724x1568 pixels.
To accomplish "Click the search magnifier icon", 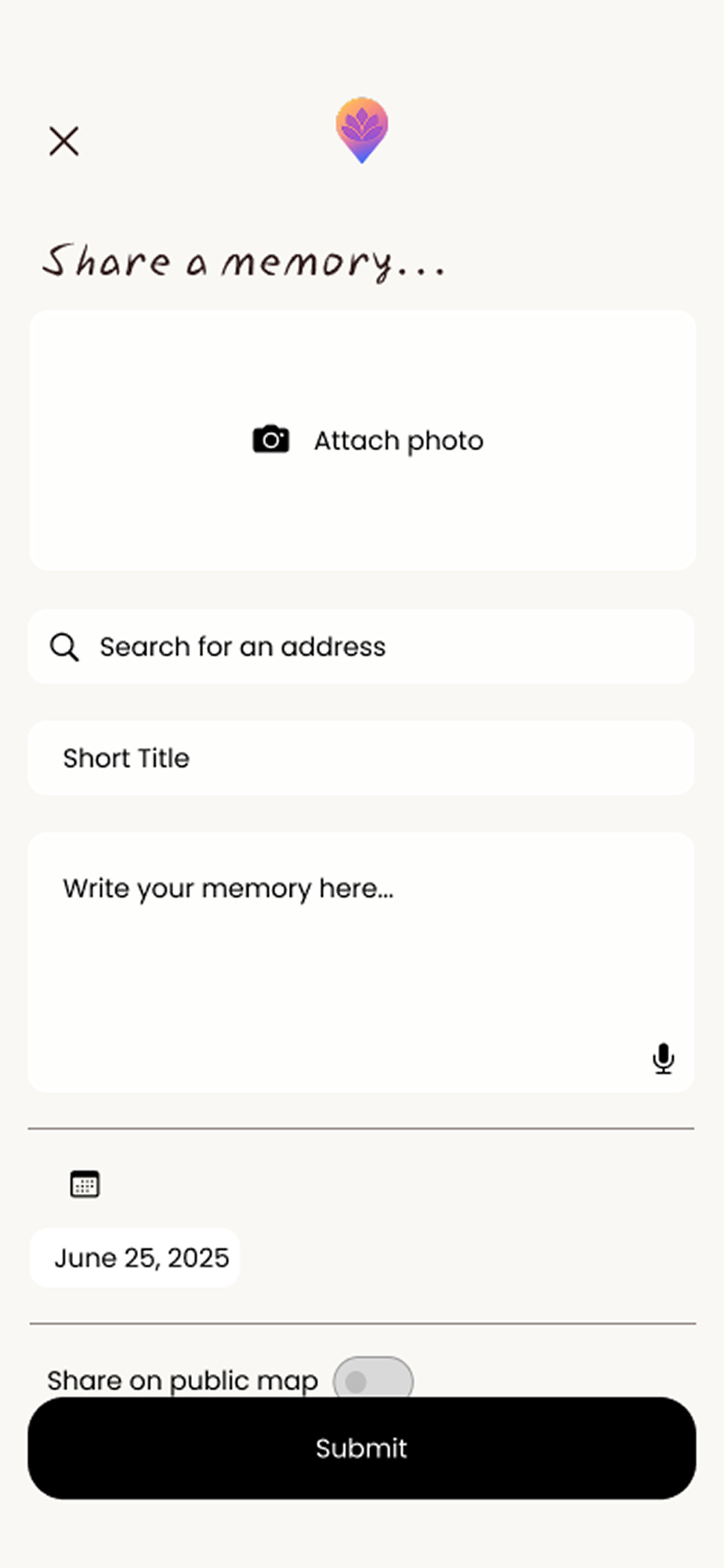I will [64, 647].
